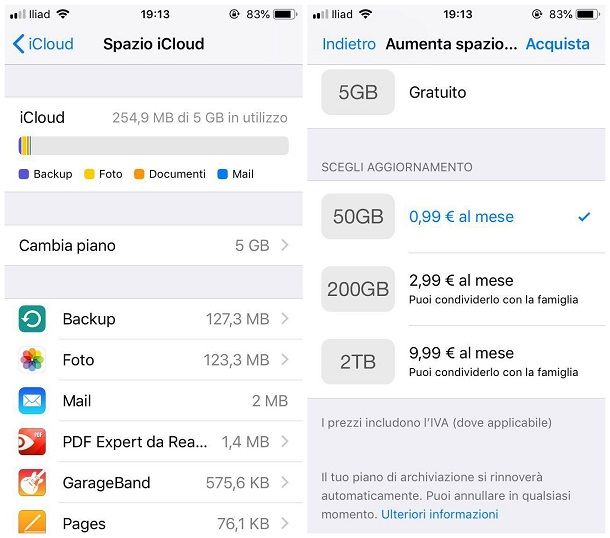Image resolution: width=610 pixels, height=538 pixels.
Task: Open the Ulteriori informazioni link
Action: pyautogui.click(x=439, y=514)
